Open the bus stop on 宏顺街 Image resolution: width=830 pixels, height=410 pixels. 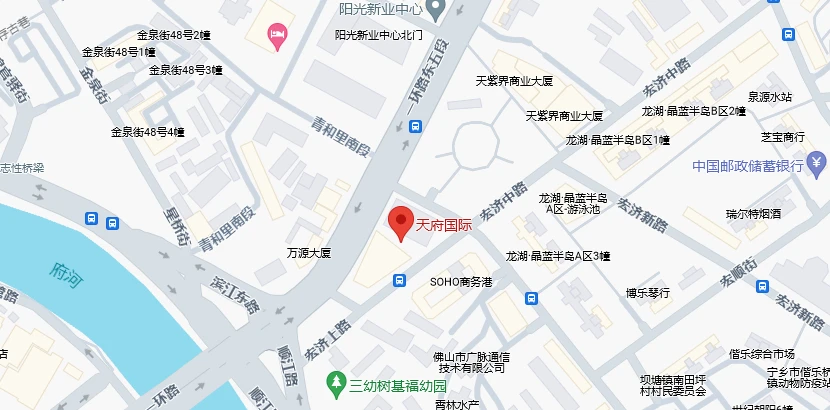tap(763, 287)
